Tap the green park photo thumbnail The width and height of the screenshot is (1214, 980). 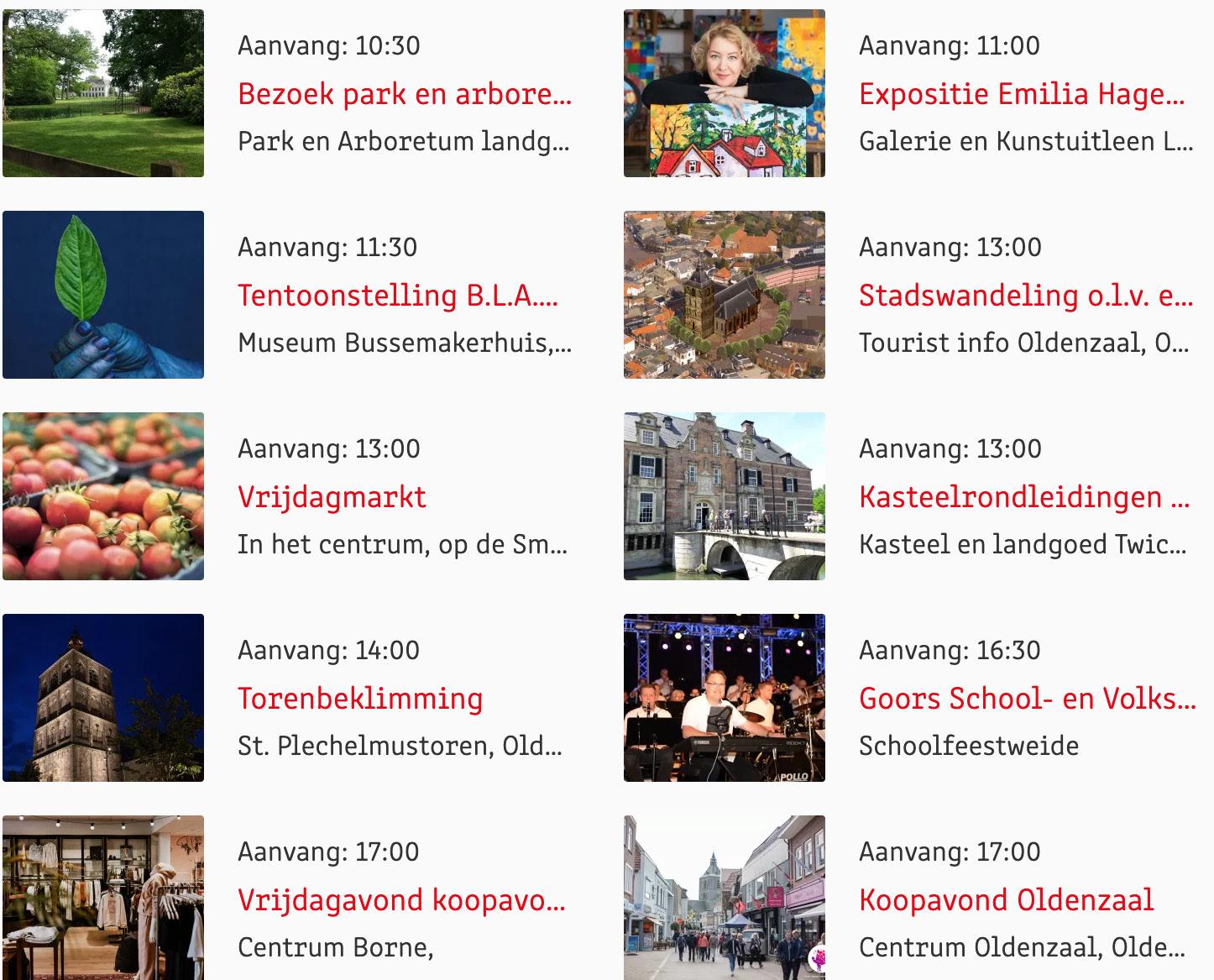click(103, 93)
